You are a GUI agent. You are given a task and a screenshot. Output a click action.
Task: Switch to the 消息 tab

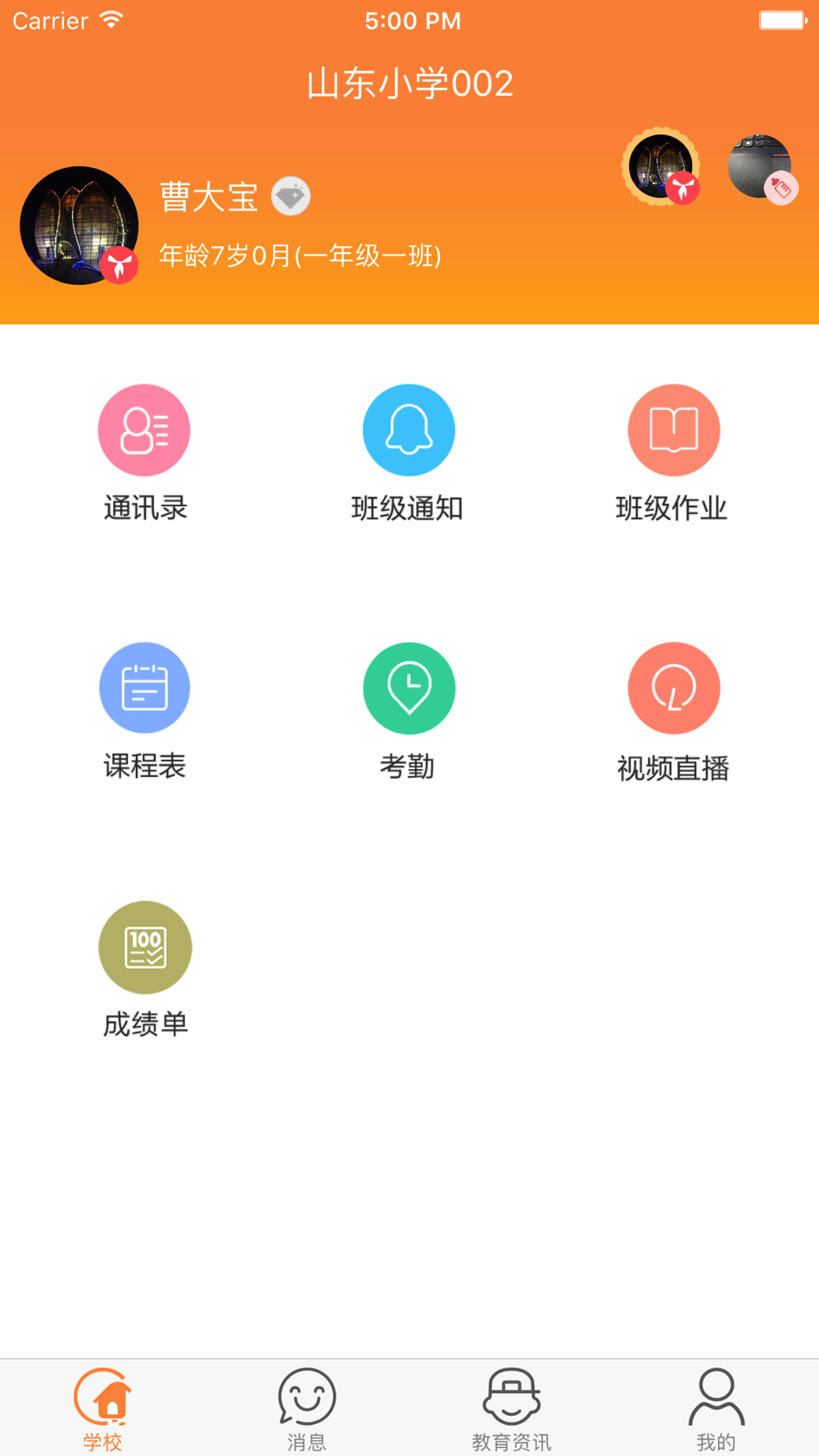click(307, 1409)
